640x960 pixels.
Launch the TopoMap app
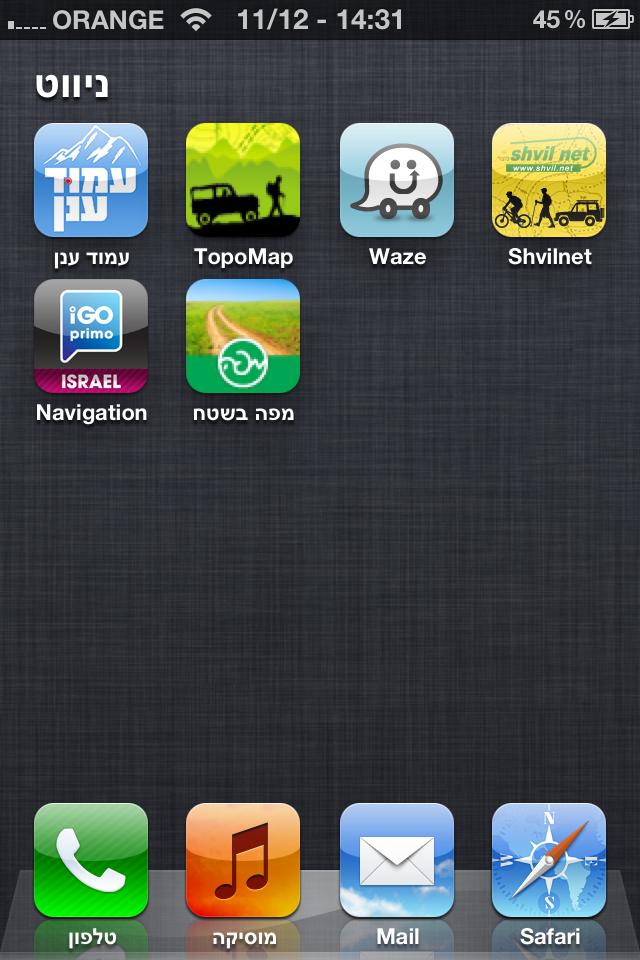[x=243, y=180]
